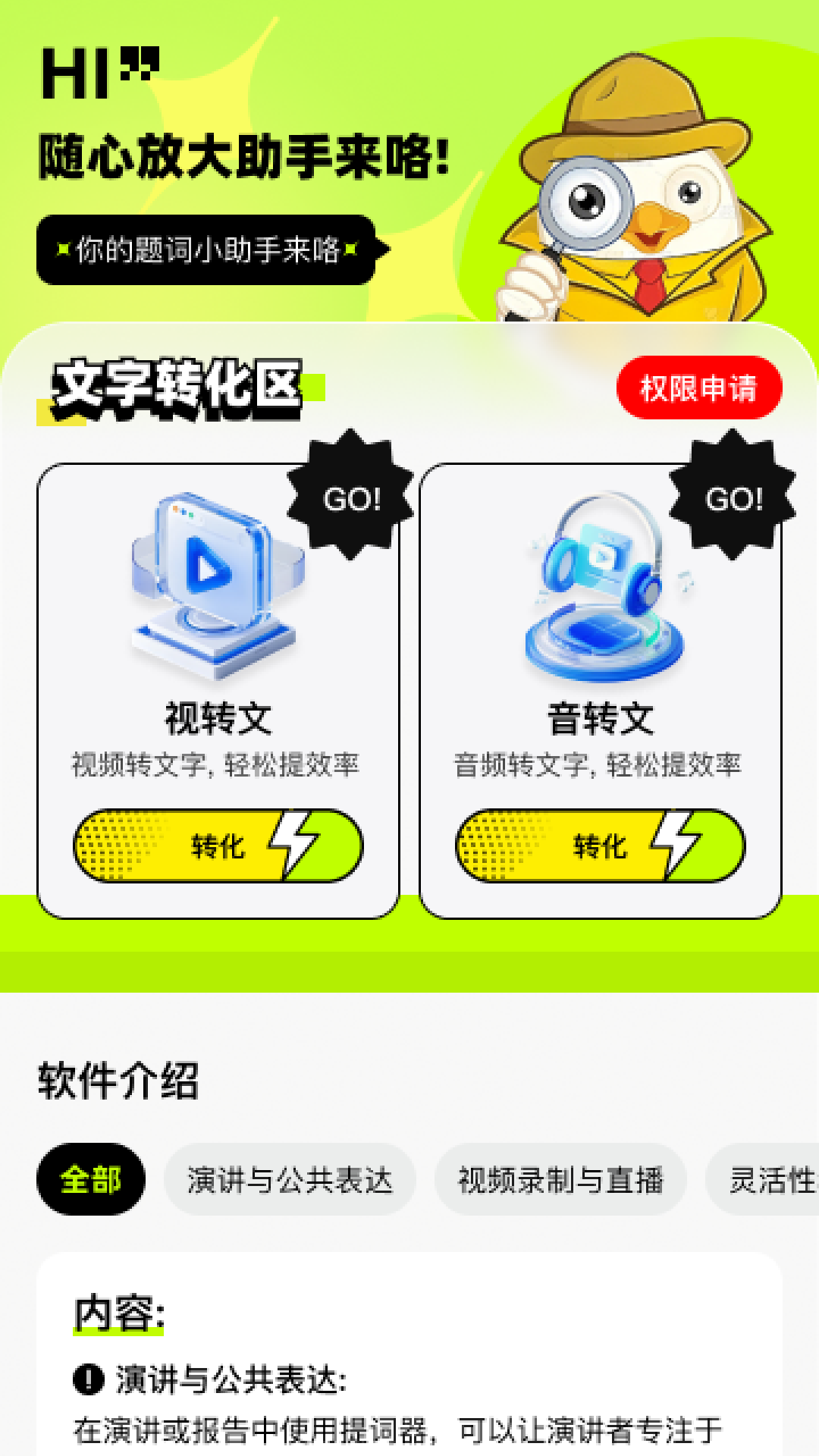Screen dimensions: 819x1456
Task: Click the 权限申请 button
Action: click(x=699, y=388)
